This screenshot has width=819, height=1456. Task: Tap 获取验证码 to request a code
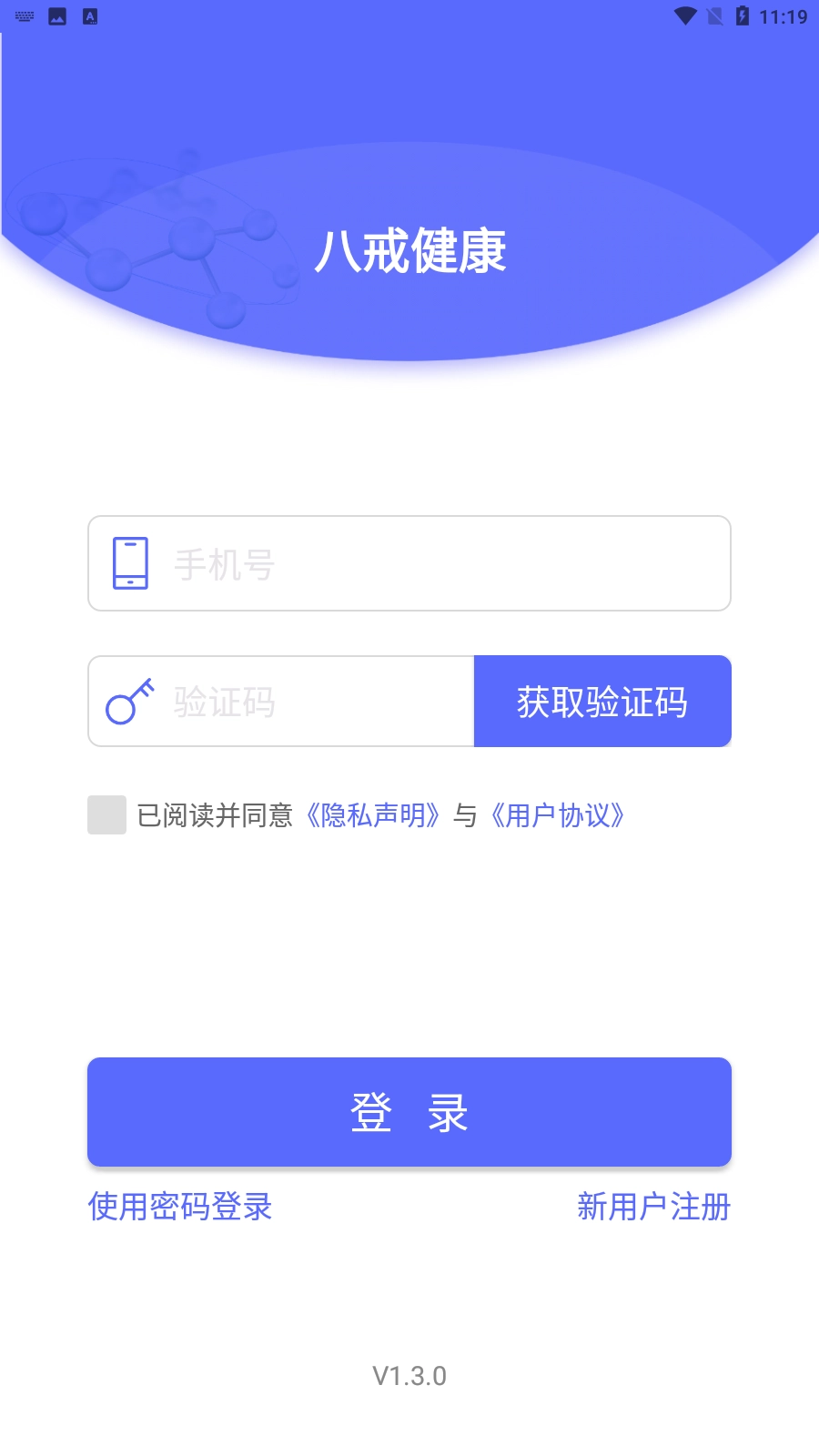tap(602, 701)
